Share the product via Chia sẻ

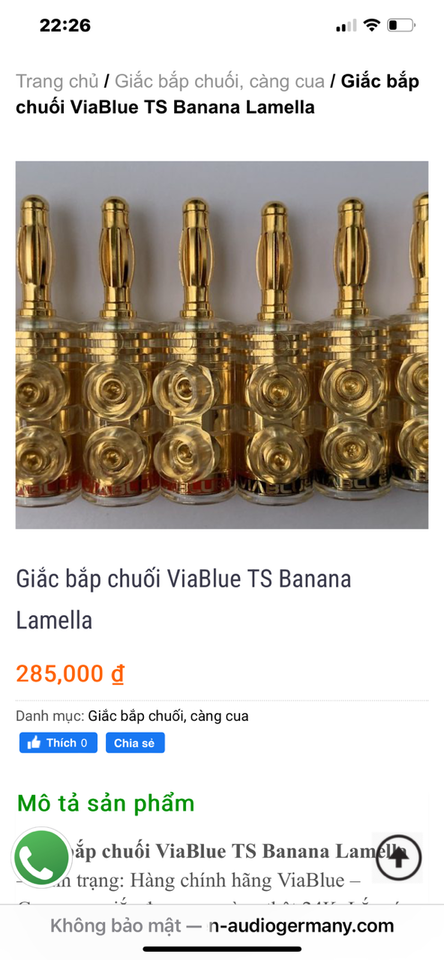[x=135, y=743]
